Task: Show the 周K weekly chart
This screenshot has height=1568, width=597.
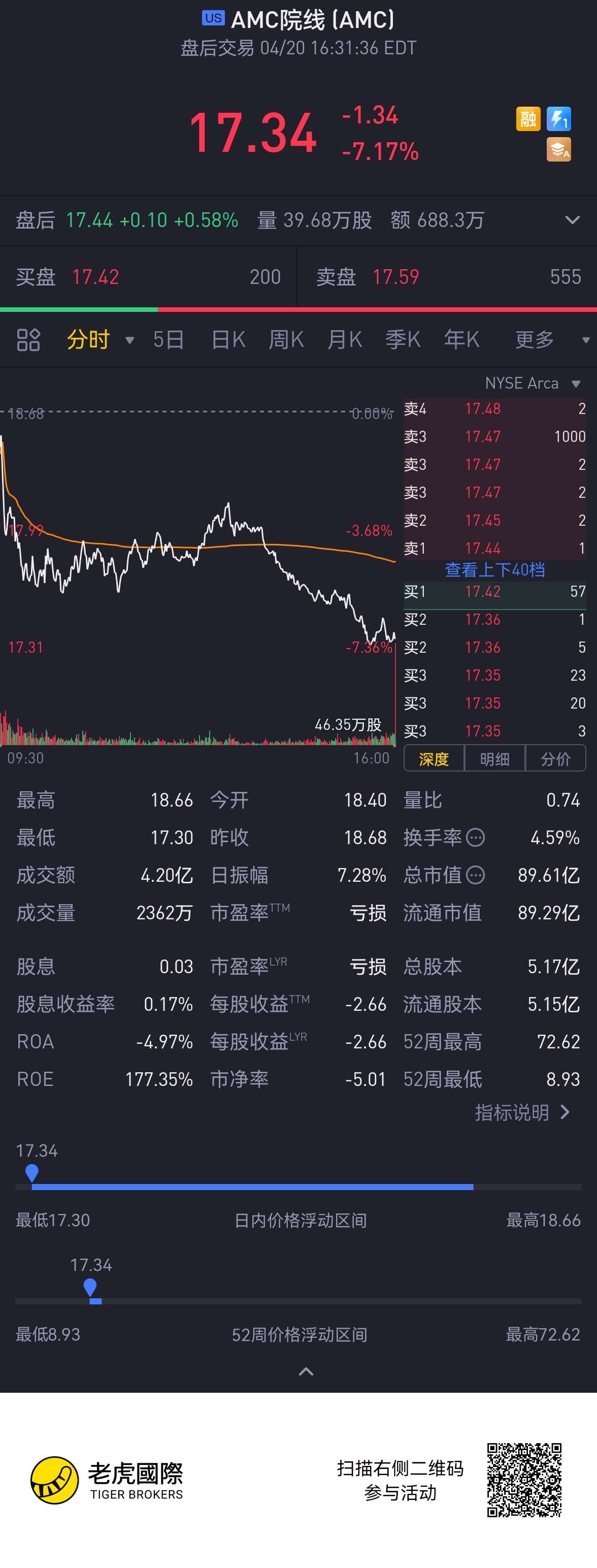Action: pos(286,340)
